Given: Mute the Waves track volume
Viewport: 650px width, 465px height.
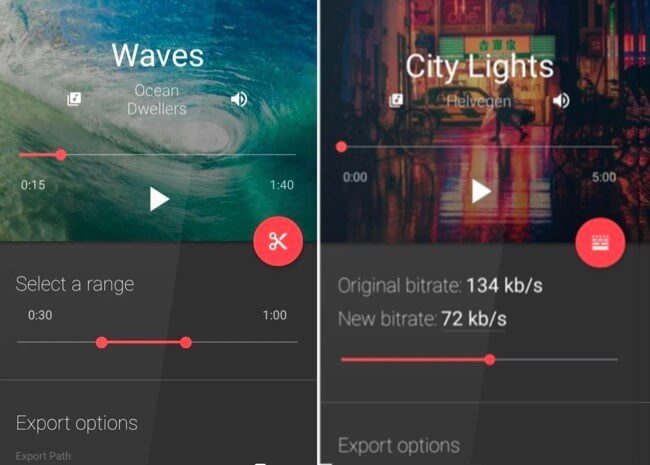Looking at the screenshot, I should [x=238, y=99].
